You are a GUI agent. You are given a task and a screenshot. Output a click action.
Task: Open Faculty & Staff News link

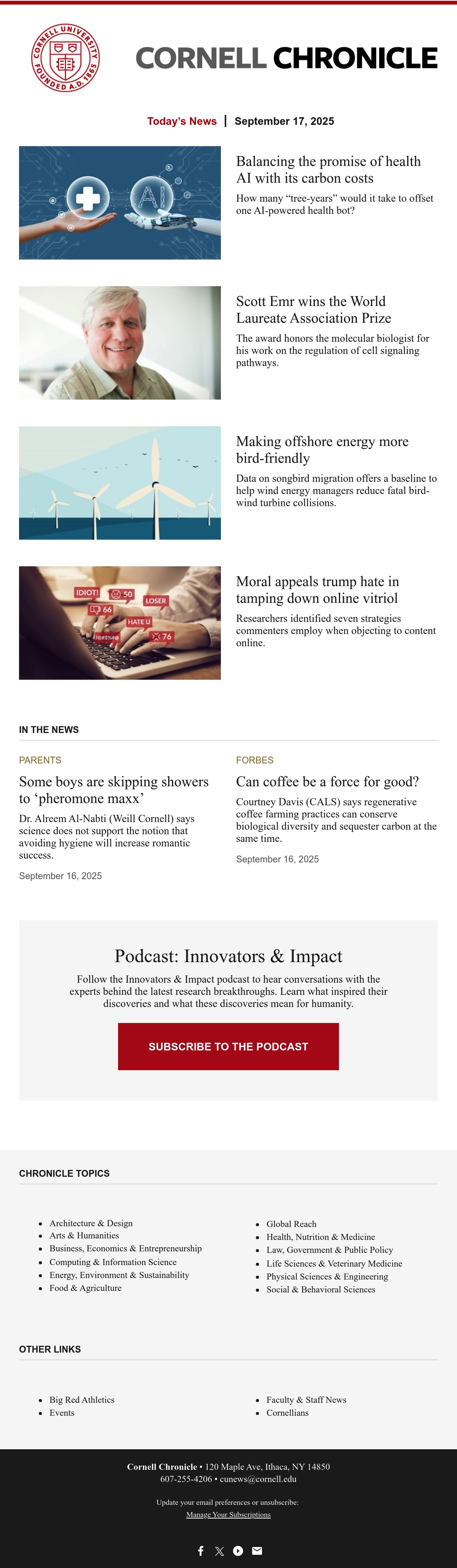[x=306, y=1399]
